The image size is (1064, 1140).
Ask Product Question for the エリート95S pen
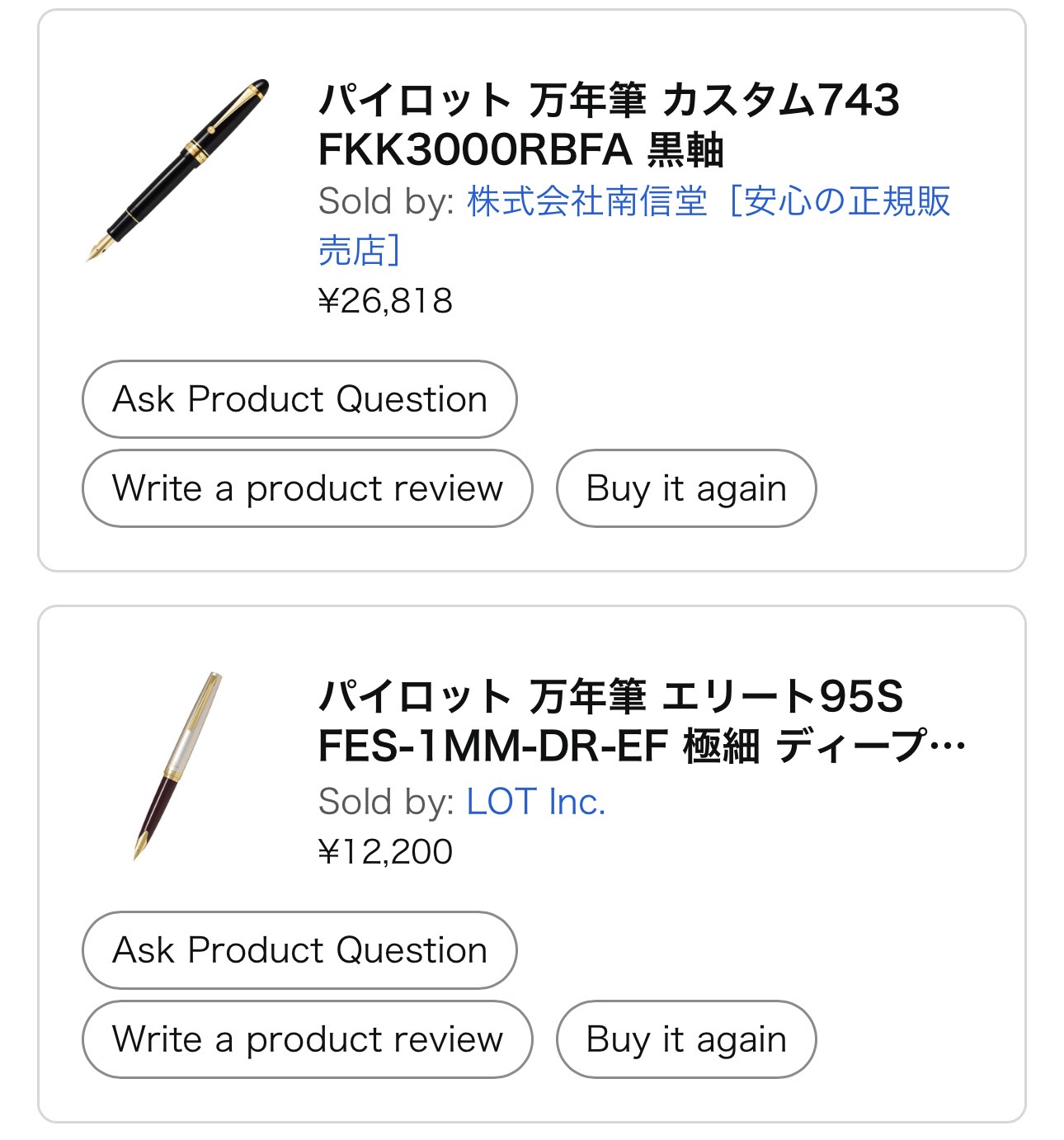299,950
